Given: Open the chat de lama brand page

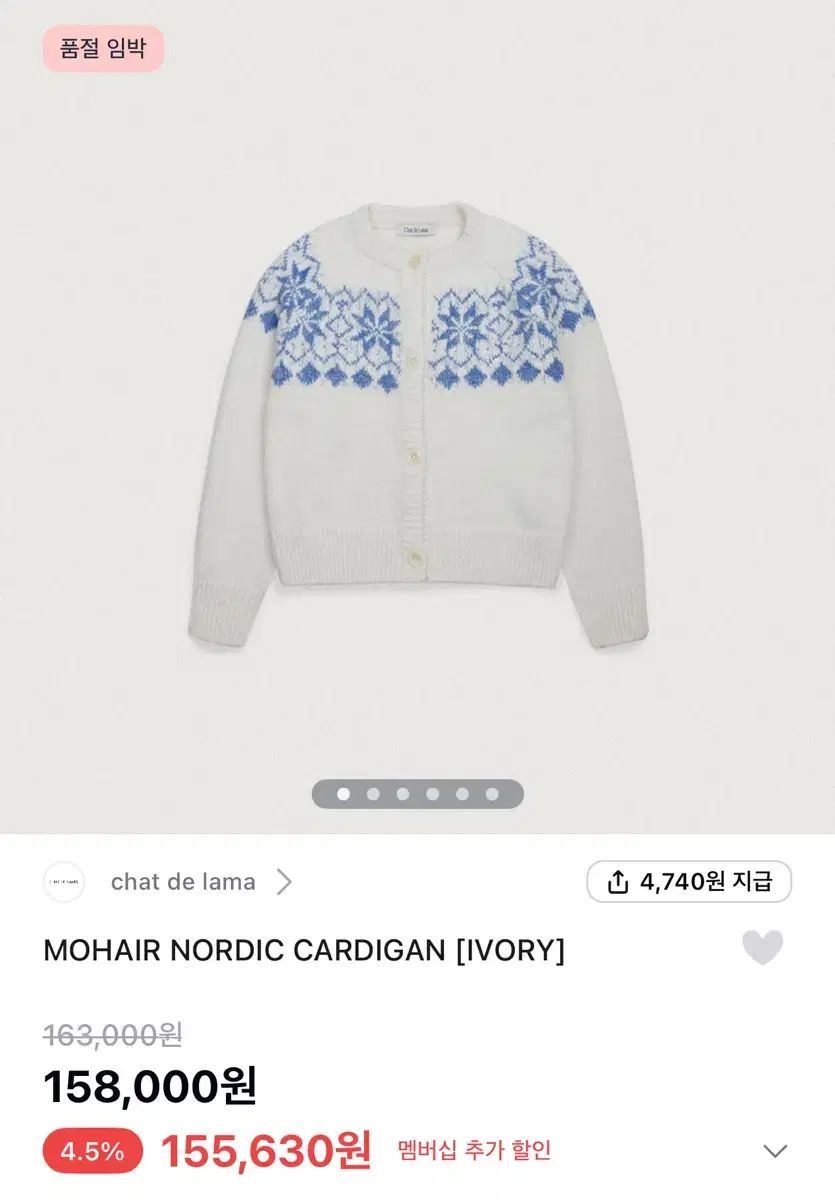Looking at the screenshot, I should pos(183,882).
